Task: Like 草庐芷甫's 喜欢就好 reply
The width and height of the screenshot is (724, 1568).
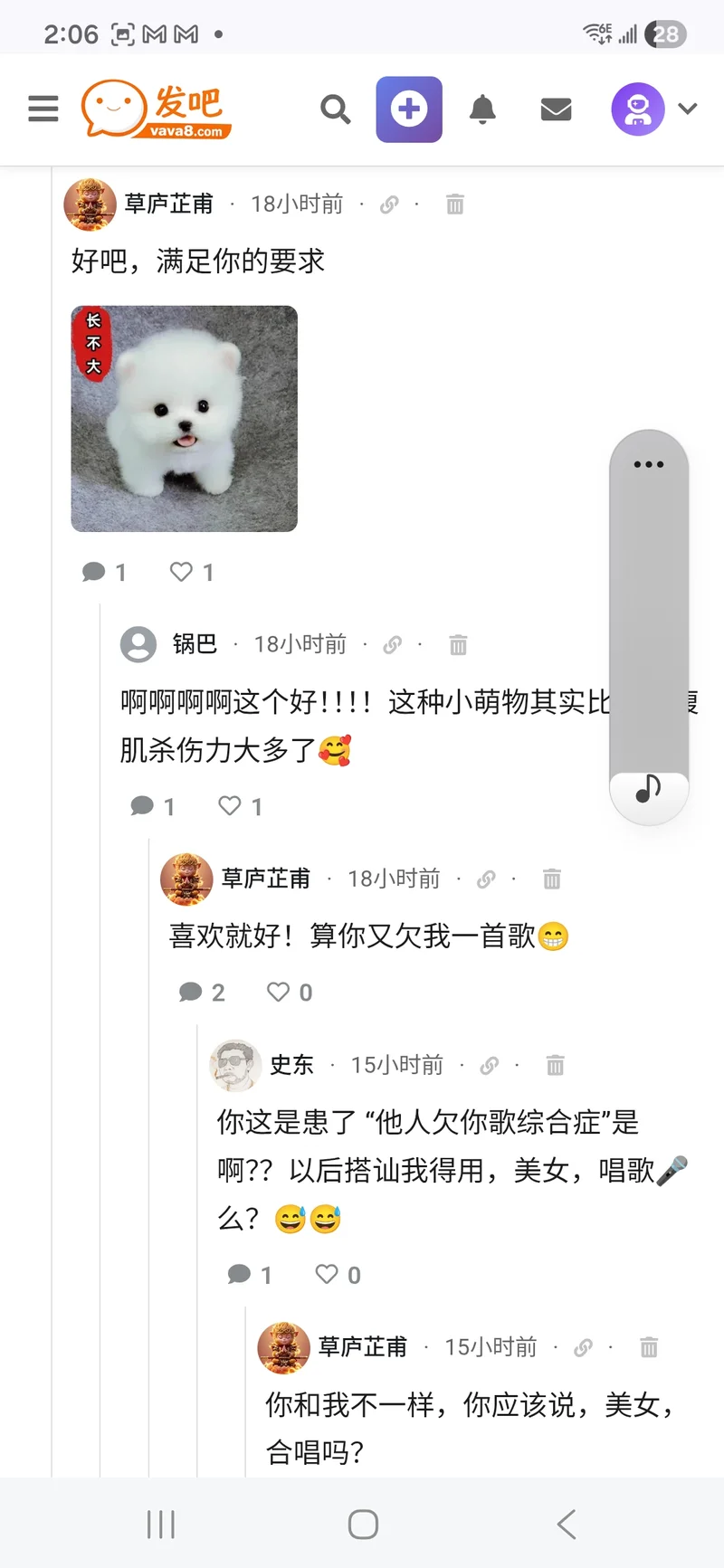Action: coord(279,993)
